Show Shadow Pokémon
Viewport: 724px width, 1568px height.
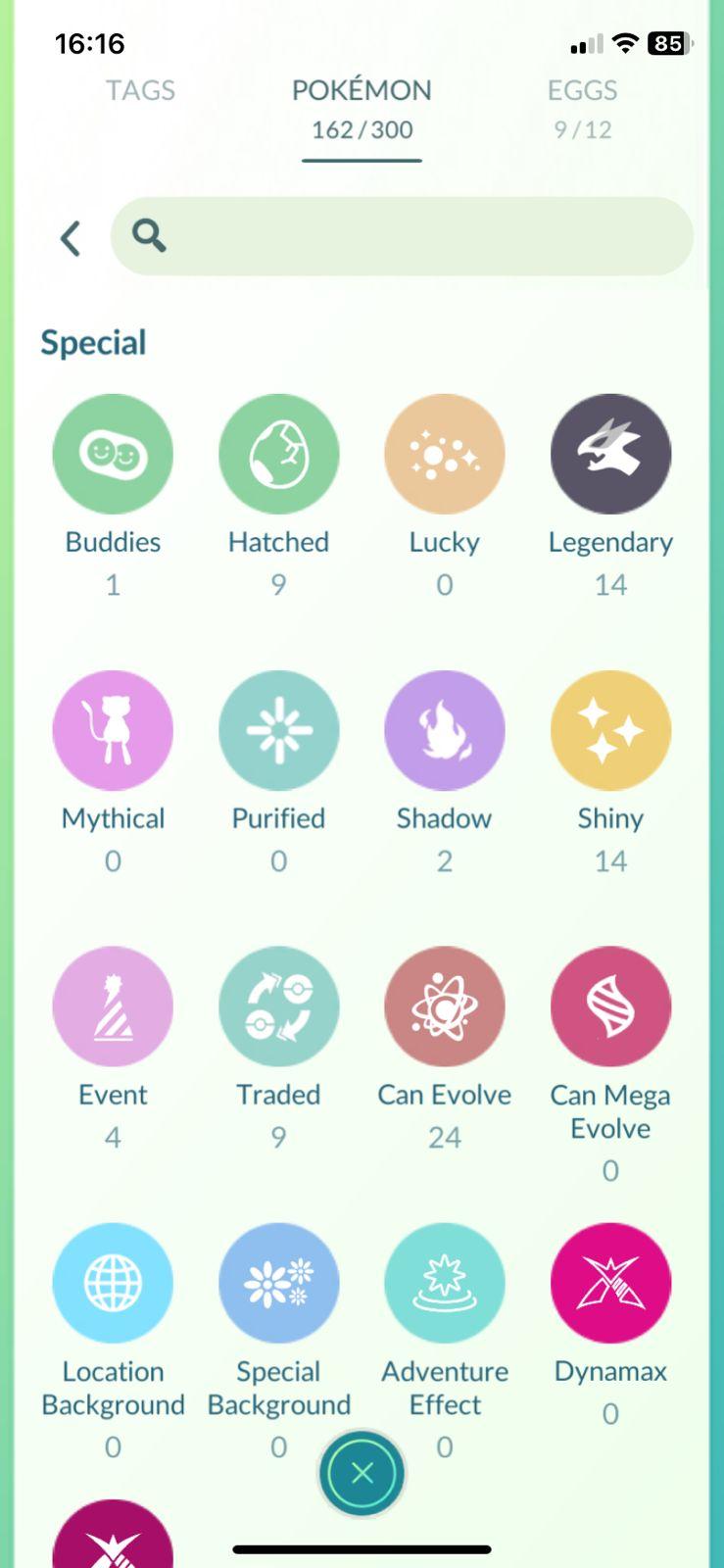[x=444, y=730]
